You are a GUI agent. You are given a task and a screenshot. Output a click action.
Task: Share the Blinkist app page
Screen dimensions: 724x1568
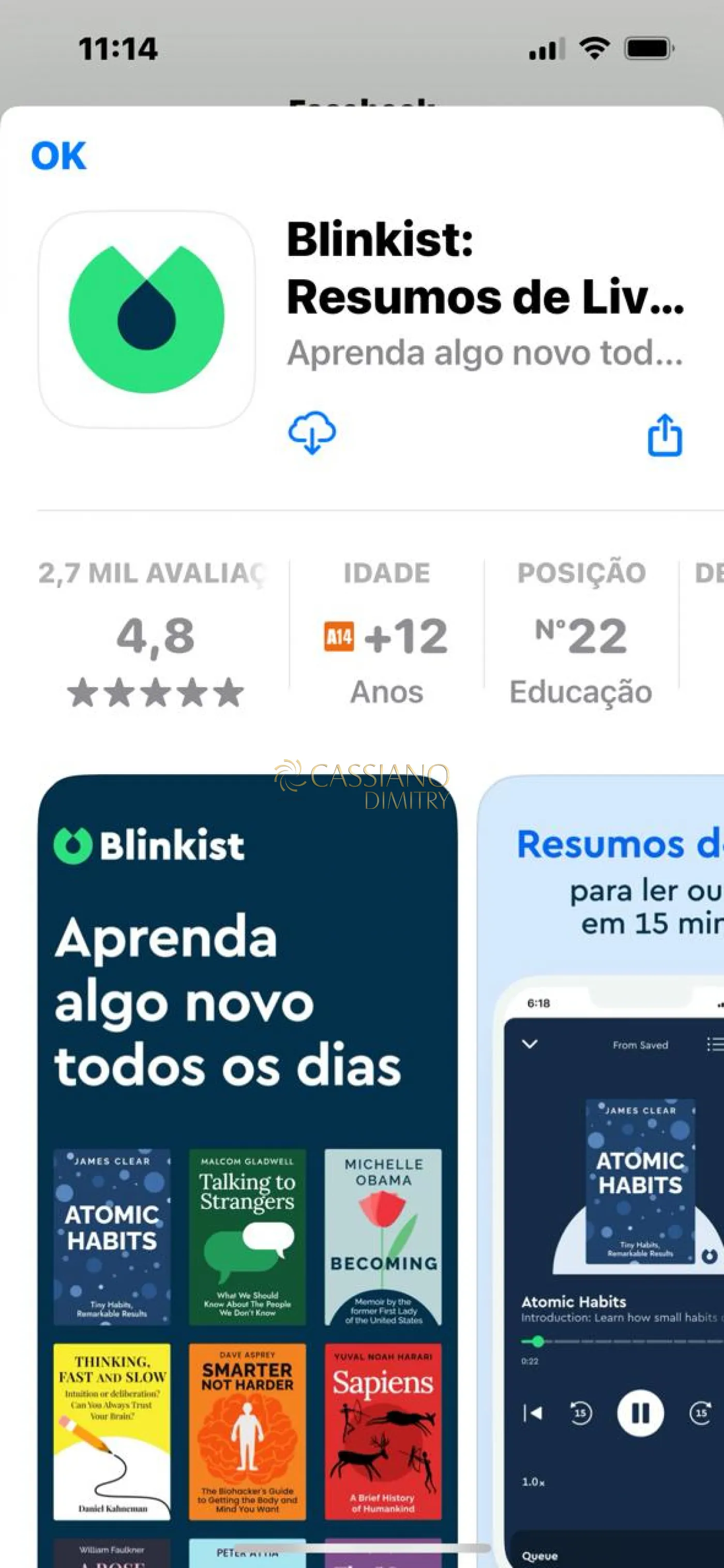click(x=665, y=434)
